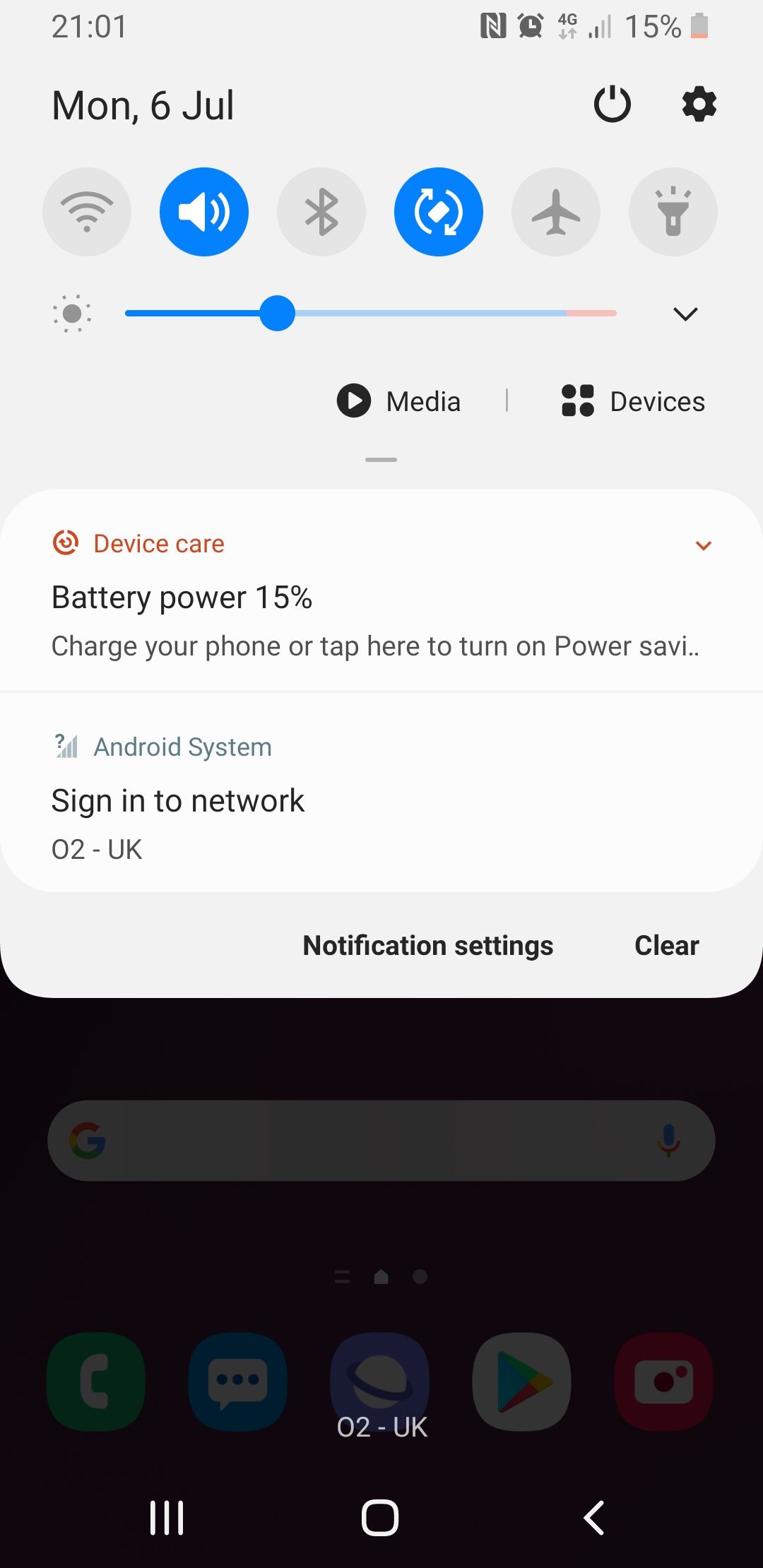Open the Media panel
Viewport: 763px width, 1568px height.
[400, 401]
